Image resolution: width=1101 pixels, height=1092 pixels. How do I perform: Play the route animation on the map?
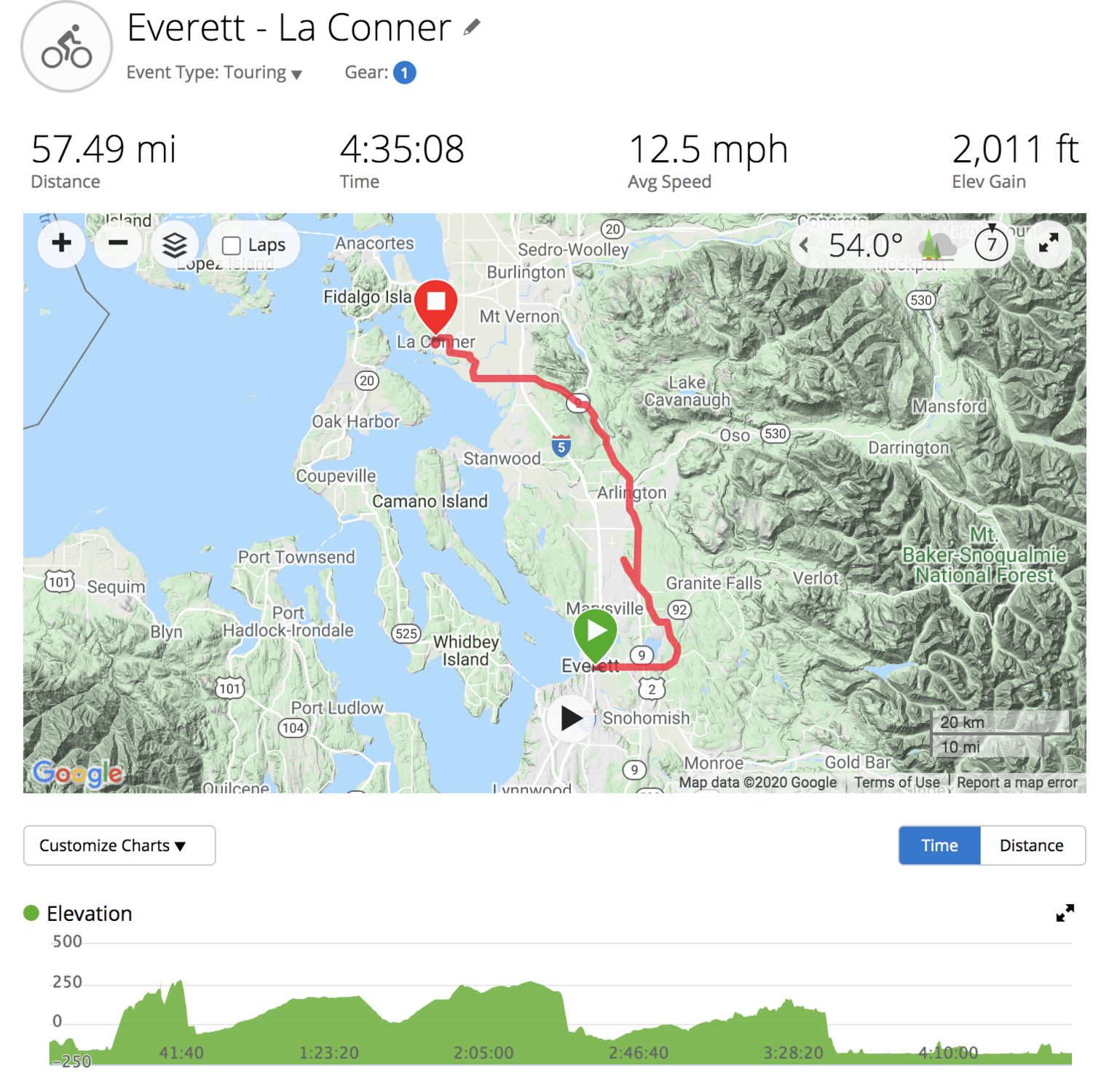571,719
